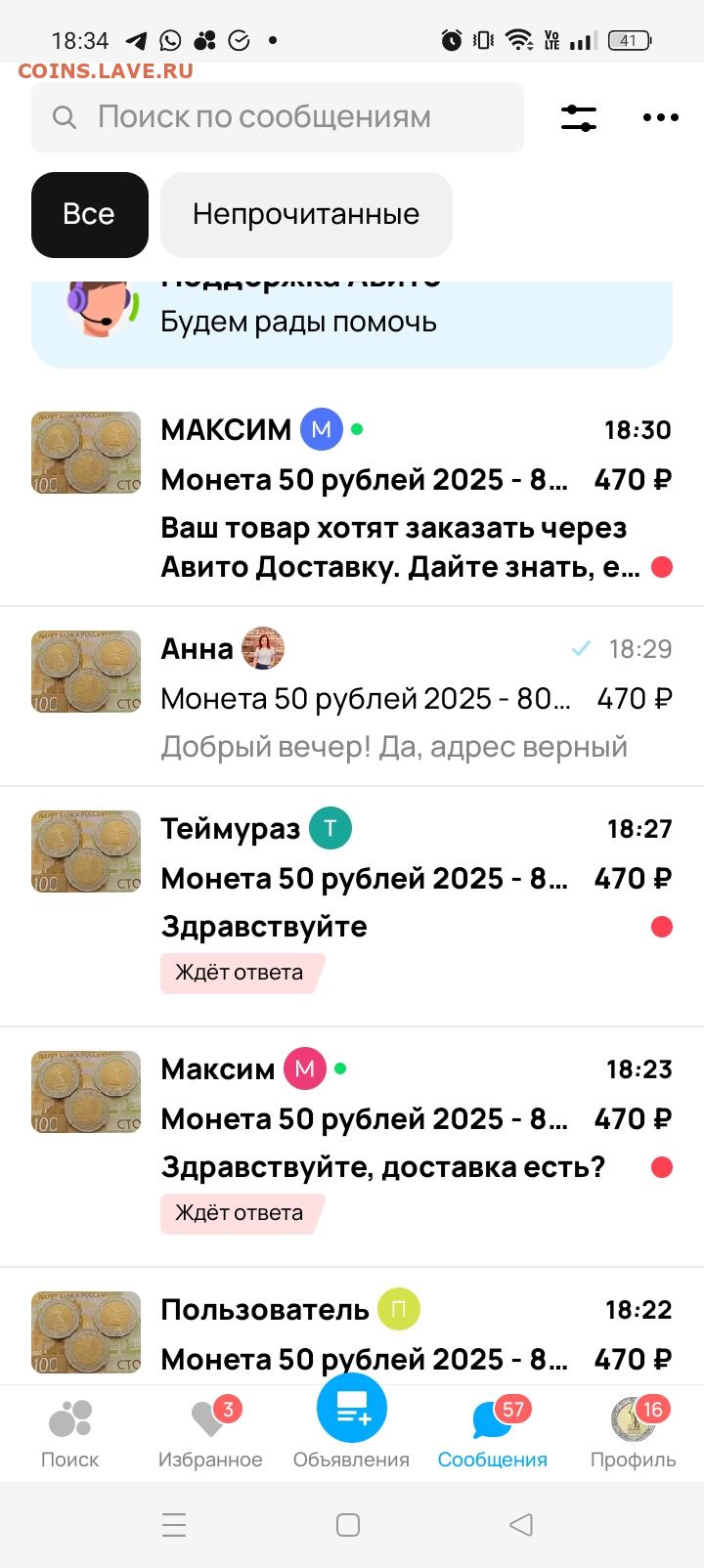The width and height of the screenshot is (704, 1568).
Task: Open the chat with Пользователь
Action: tap(352, 1327)
